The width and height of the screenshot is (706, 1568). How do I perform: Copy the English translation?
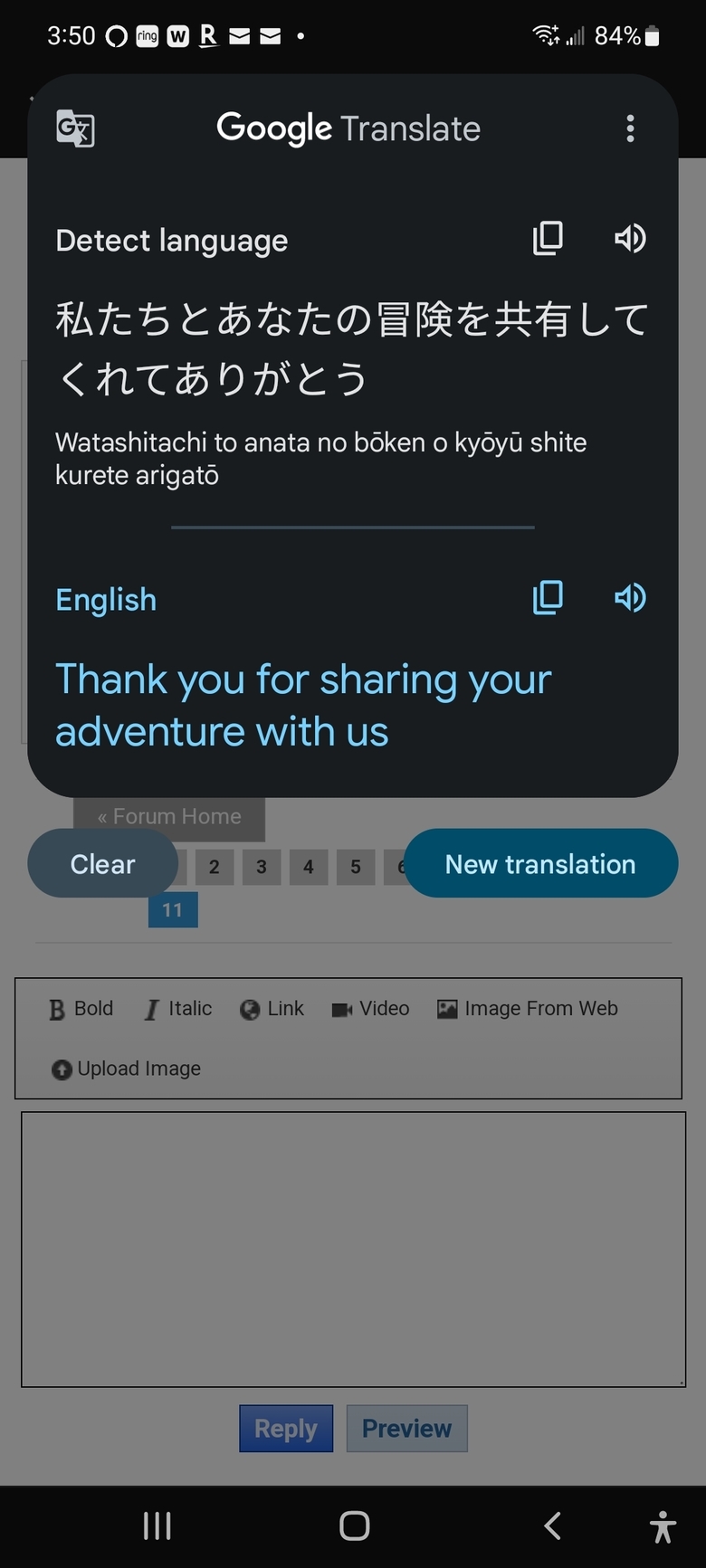(x=548, y=597)
